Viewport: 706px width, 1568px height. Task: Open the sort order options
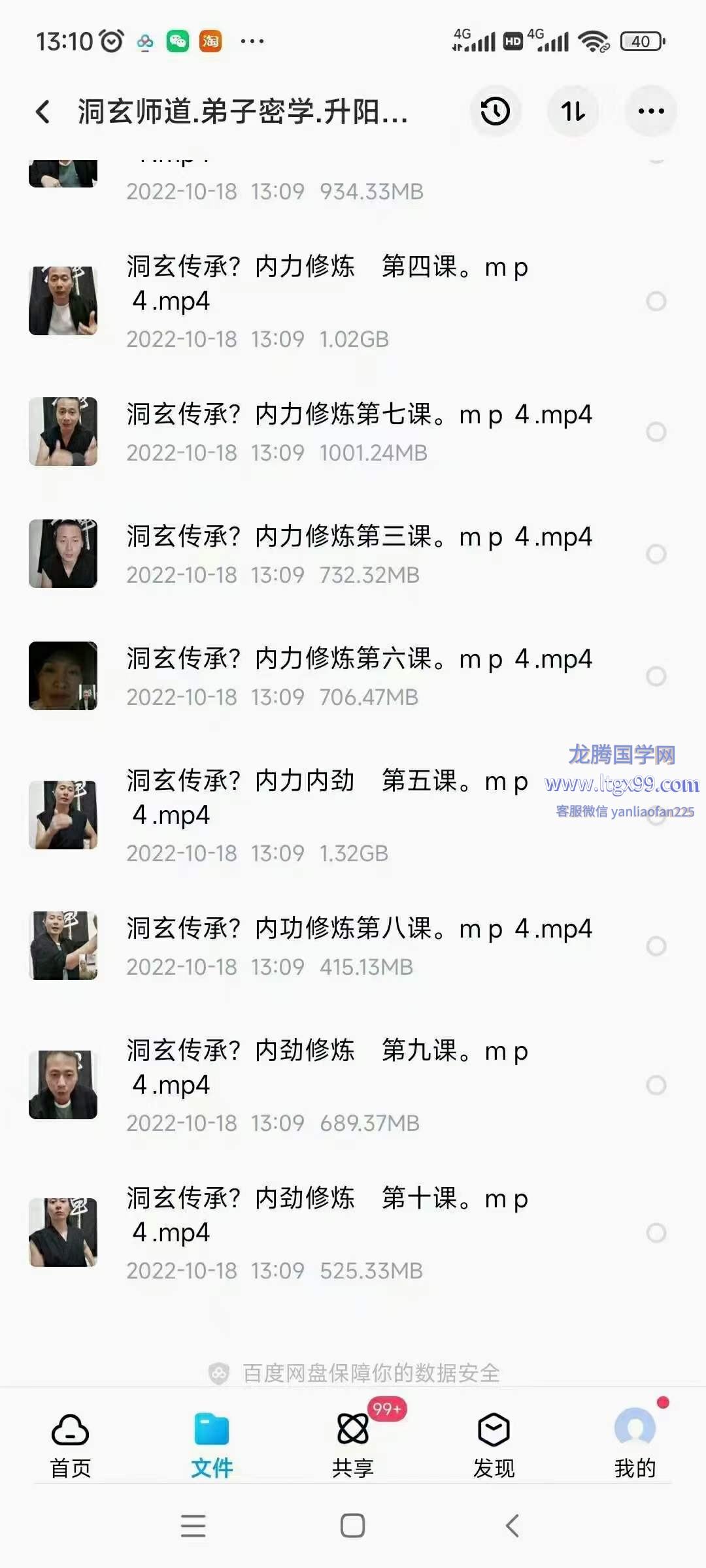pyautogui.click(x=573, y=112)
